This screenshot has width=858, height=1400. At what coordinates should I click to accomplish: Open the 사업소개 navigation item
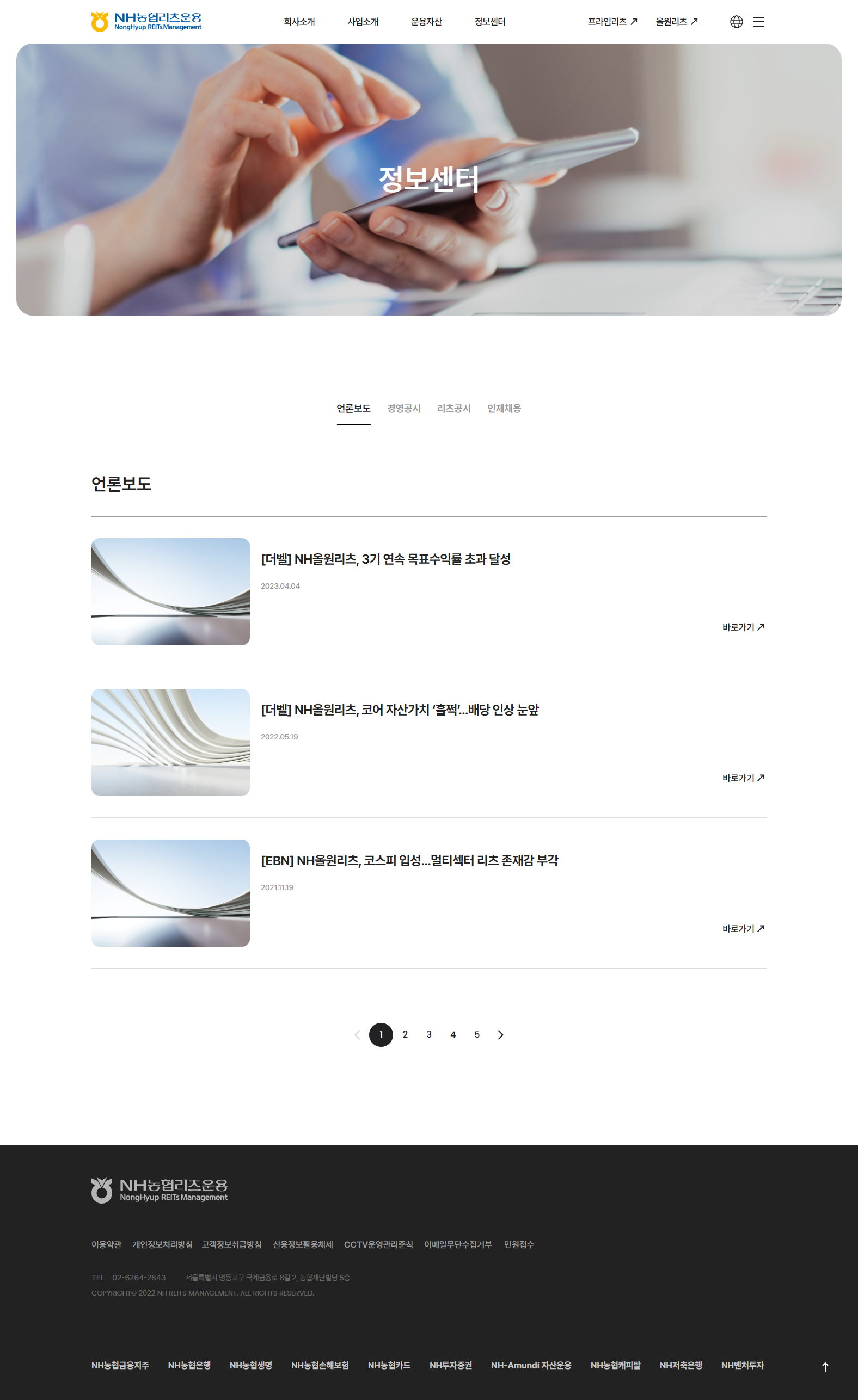pyautogui.click(x=363, y=22)
